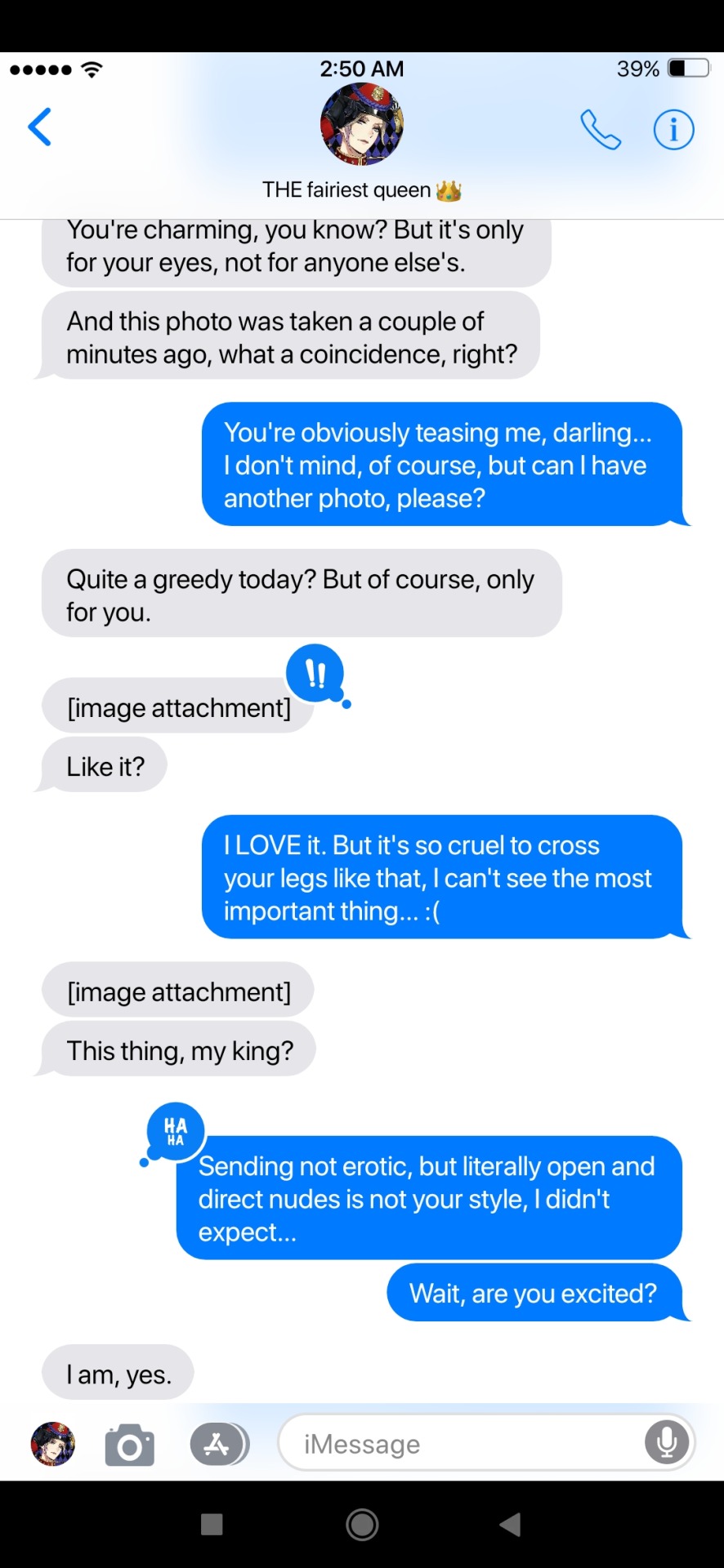Open the App Store apps button
The height and width of the screenshot is (1568, 724).
coord(218,1445)
